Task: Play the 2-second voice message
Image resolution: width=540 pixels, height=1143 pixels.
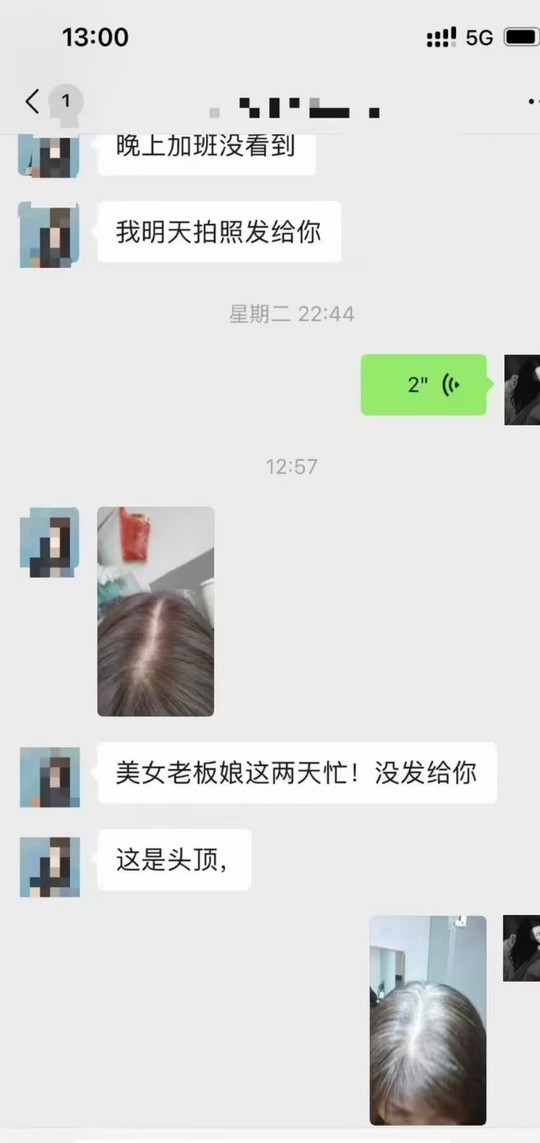Action: coord(423,385)
